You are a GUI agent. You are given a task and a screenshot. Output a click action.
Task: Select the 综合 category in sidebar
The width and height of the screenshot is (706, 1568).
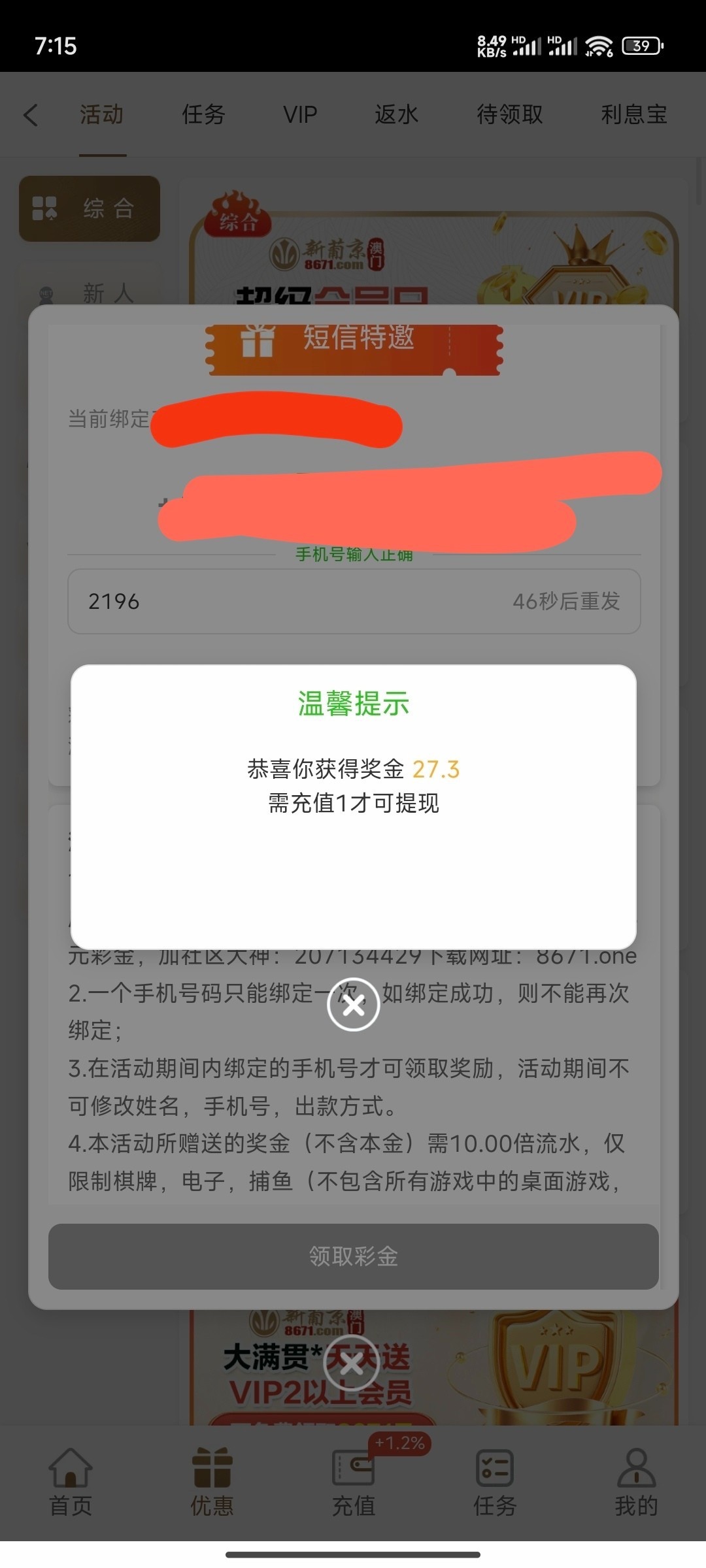click(90, 209)
